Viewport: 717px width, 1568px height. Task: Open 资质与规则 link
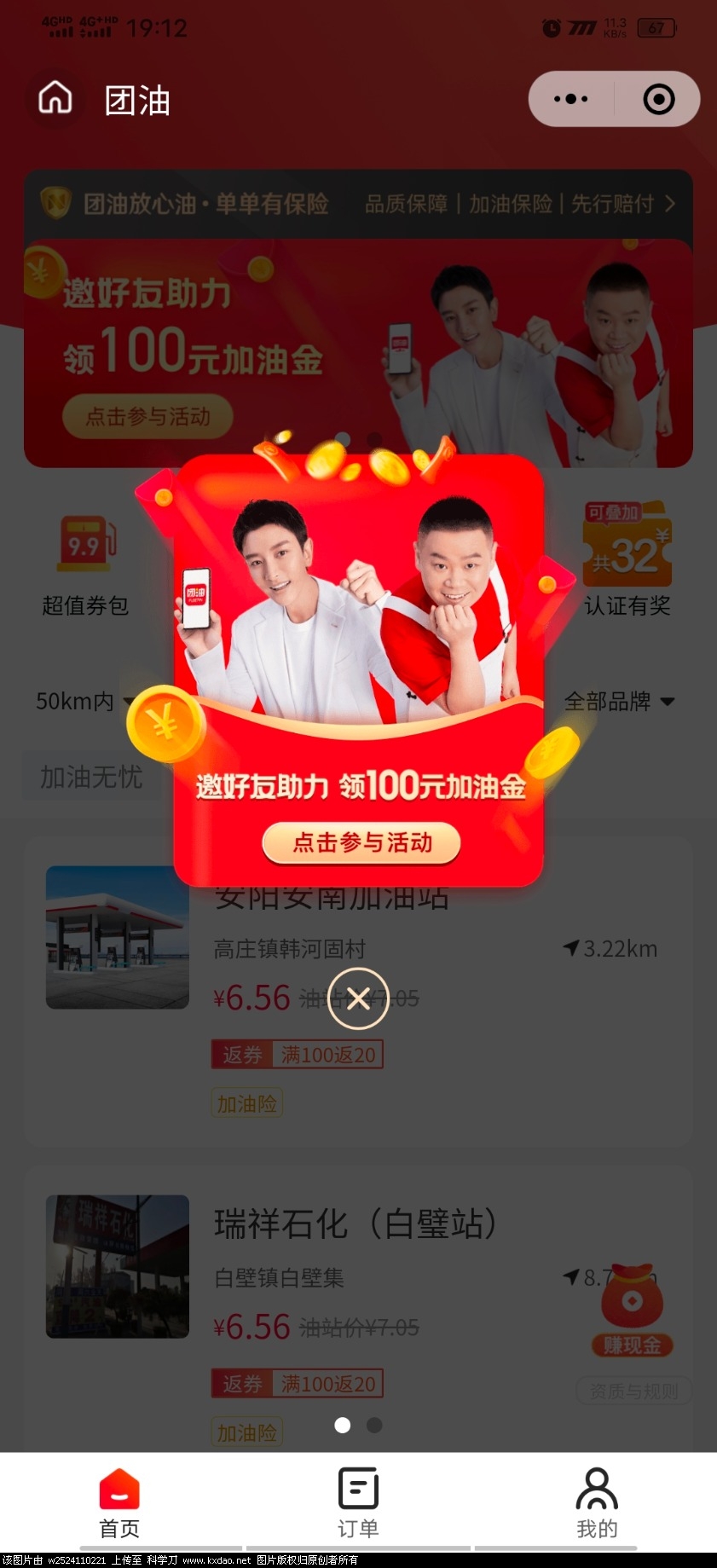click(633, 1391)
